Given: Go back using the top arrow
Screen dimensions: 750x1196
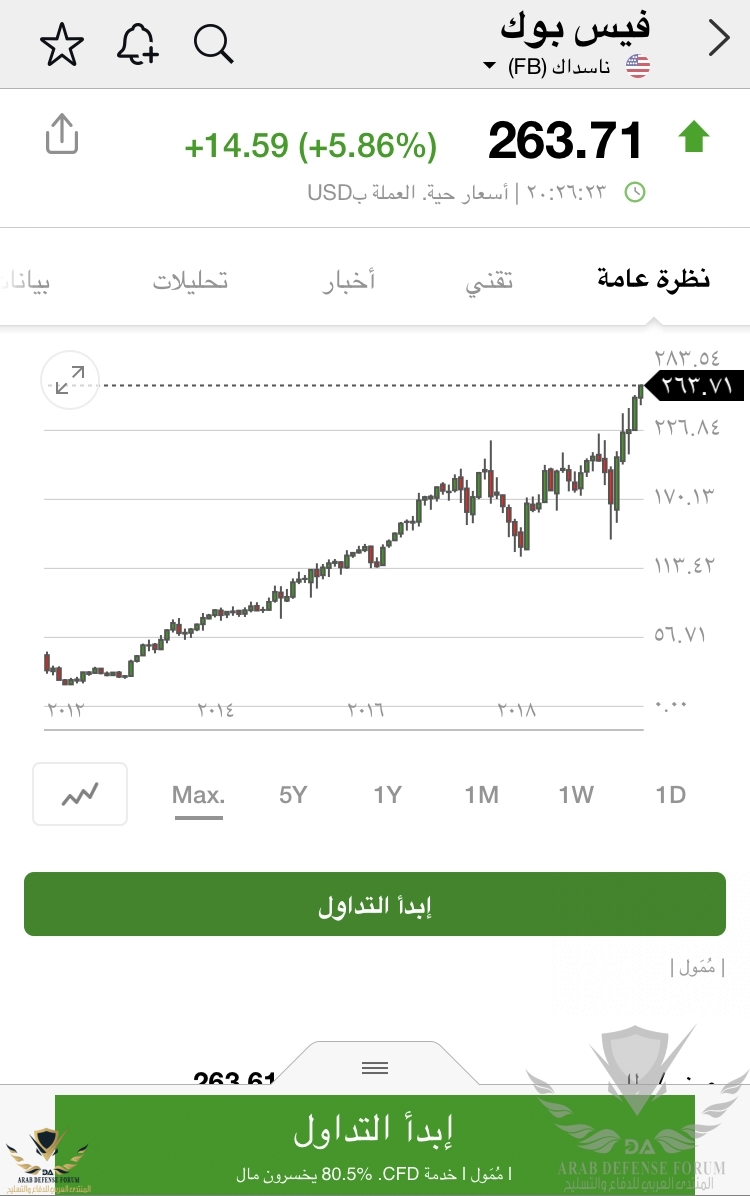Looking at the screenshot, I should [x=719, y=40].
